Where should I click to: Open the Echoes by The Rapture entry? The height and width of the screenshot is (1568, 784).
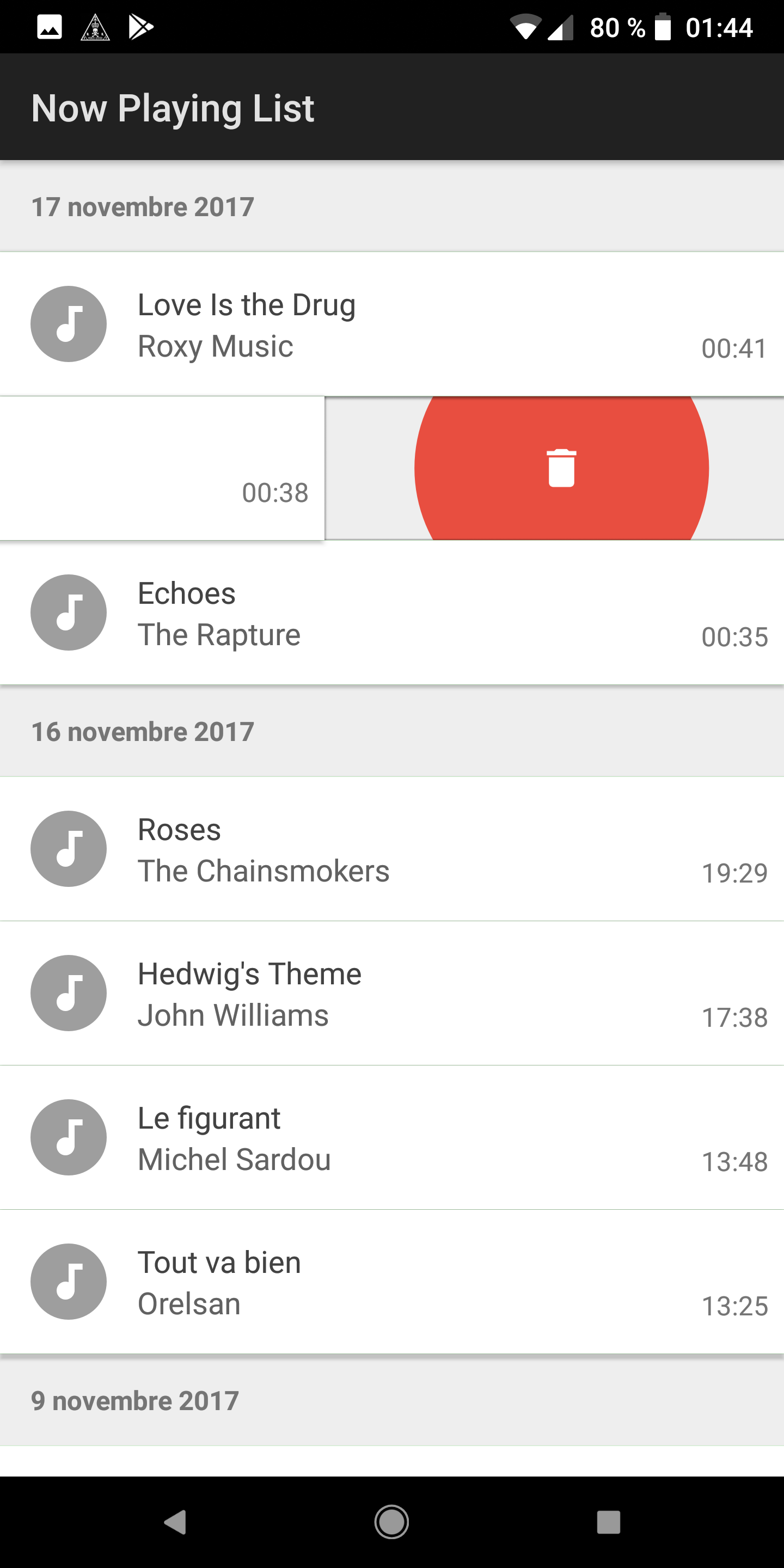tap(392, 612)
